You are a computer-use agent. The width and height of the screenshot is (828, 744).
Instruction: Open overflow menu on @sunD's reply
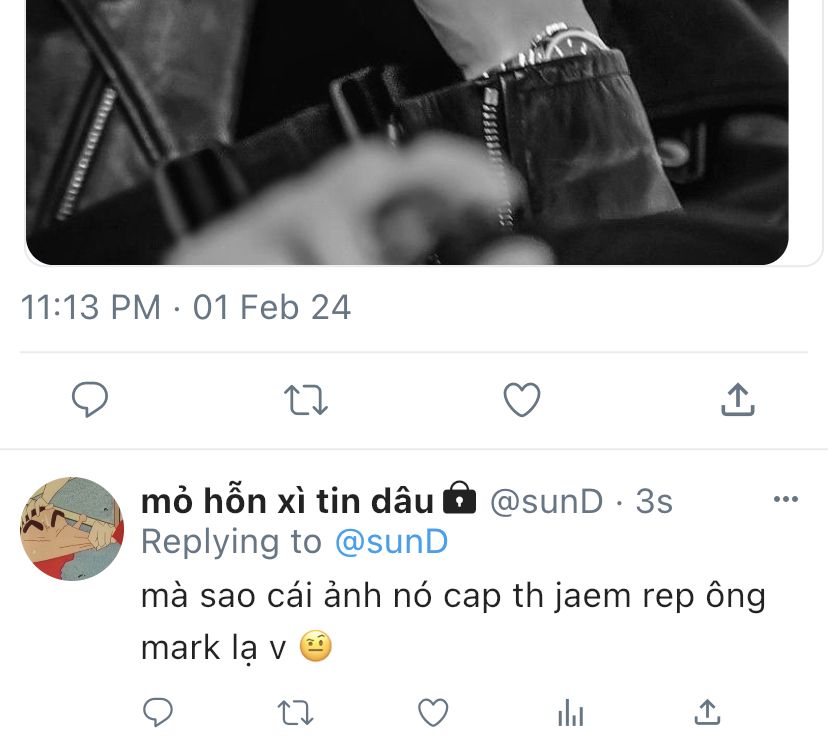786,499
